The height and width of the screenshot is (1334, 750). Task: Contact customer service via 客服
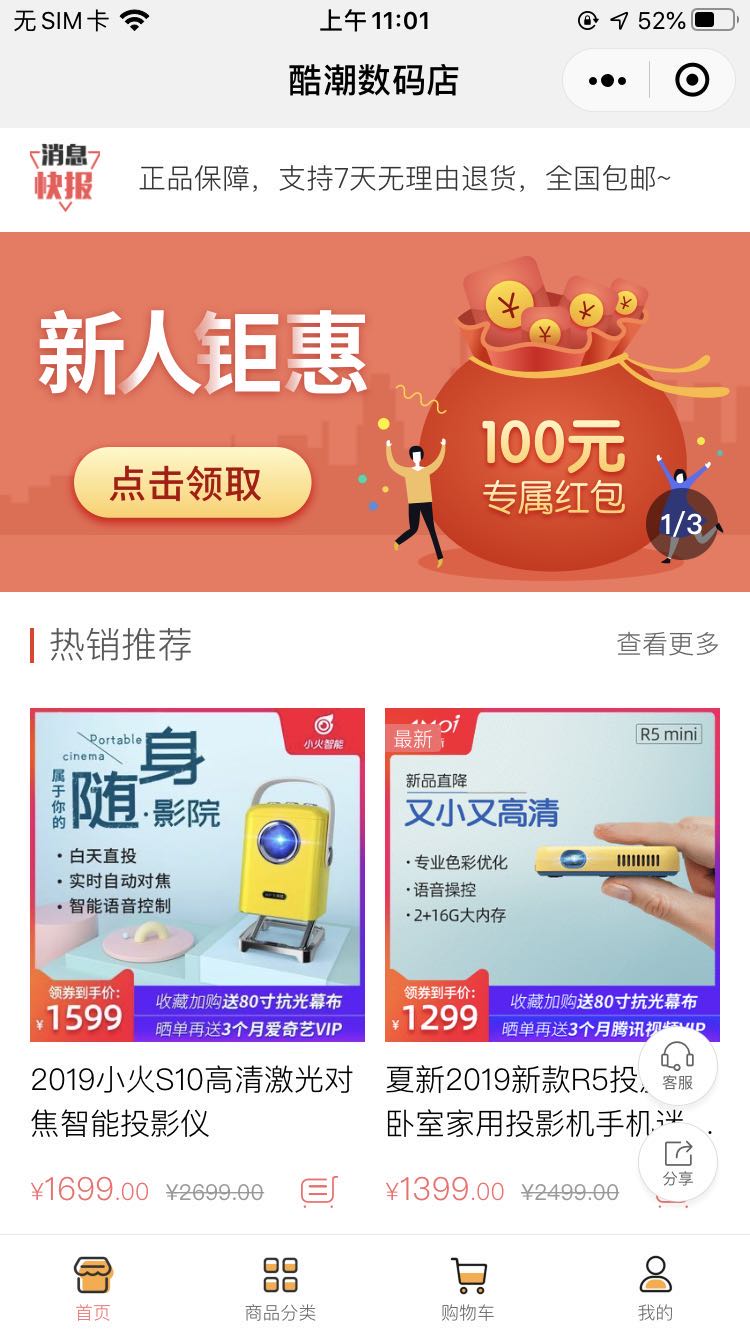coord(677,1065)
